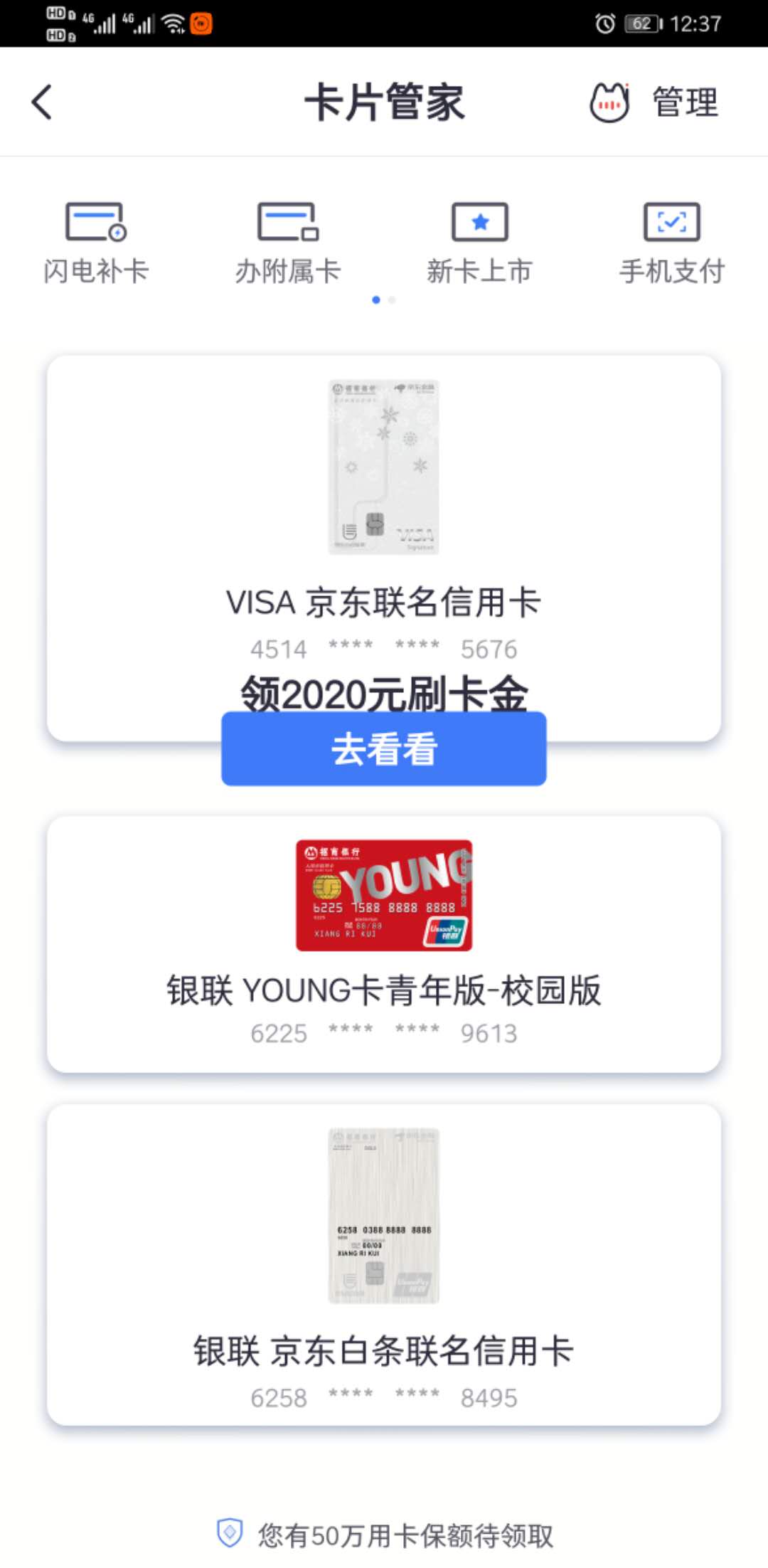Open 管理 in the top bar

click(x=686, y=102)
